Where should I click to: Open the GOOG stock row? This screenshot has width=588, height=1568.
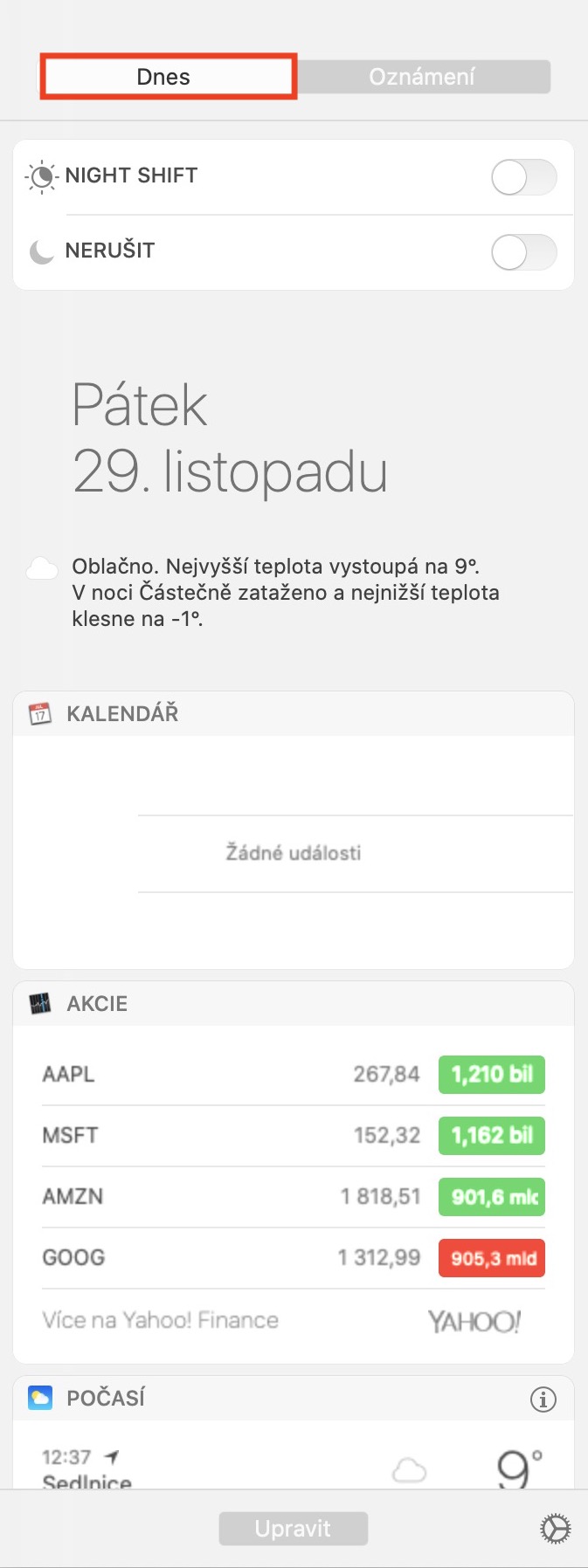(293, 1258)
